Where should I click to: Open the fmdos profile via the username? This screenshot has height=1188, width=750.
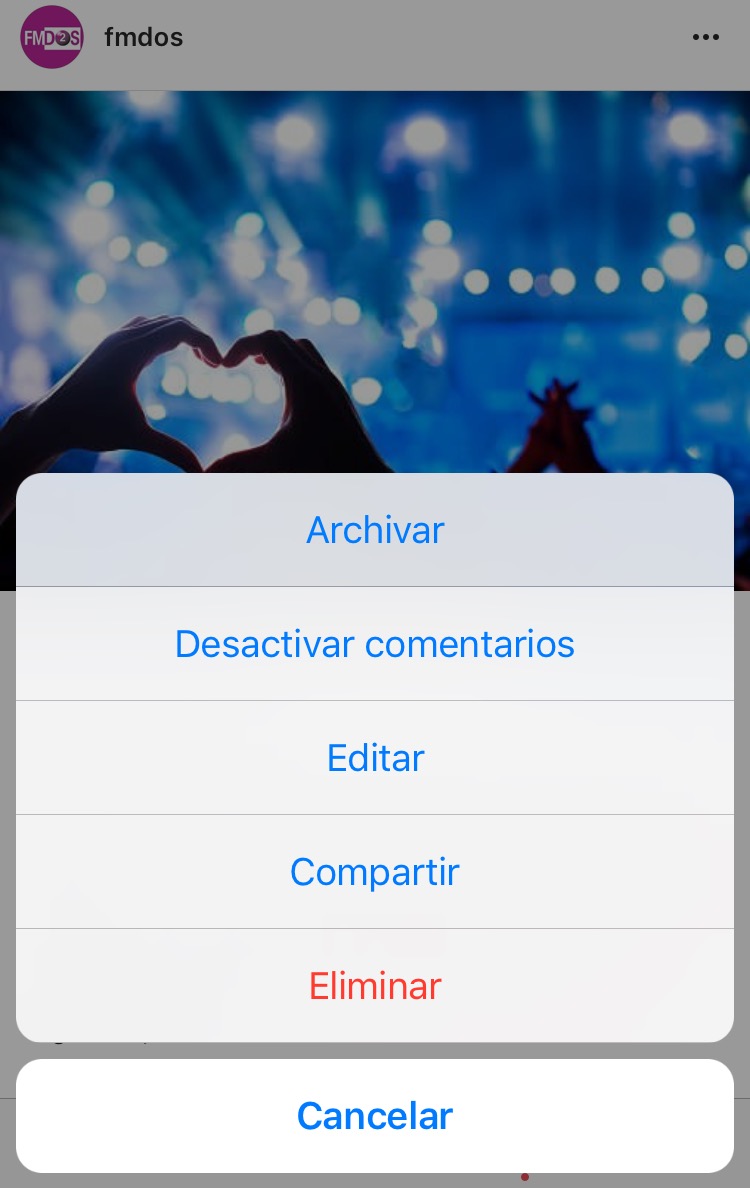[143, 37]
